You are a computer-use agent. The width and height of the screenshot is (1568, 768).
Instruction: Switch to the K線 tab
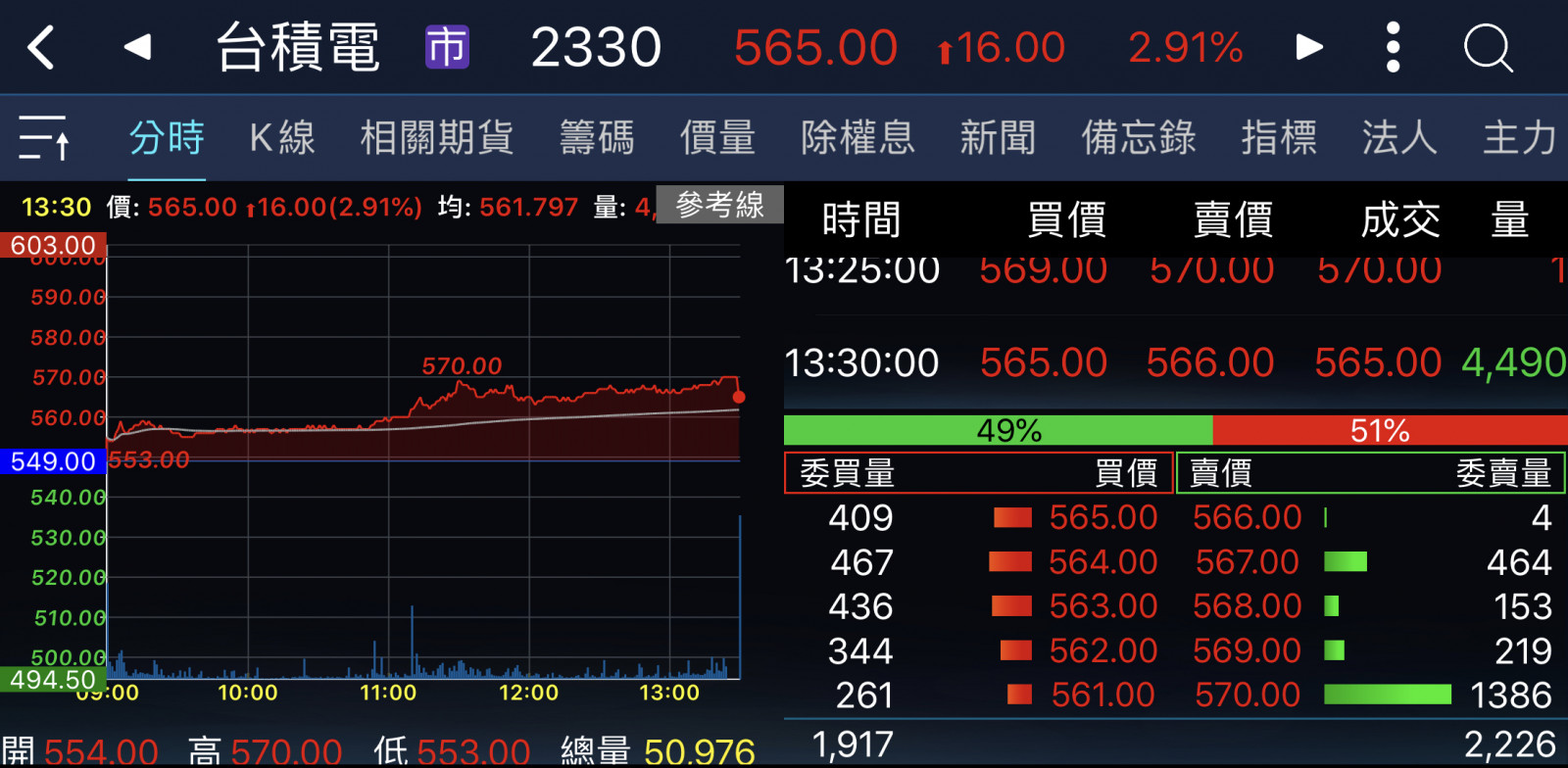282,137
